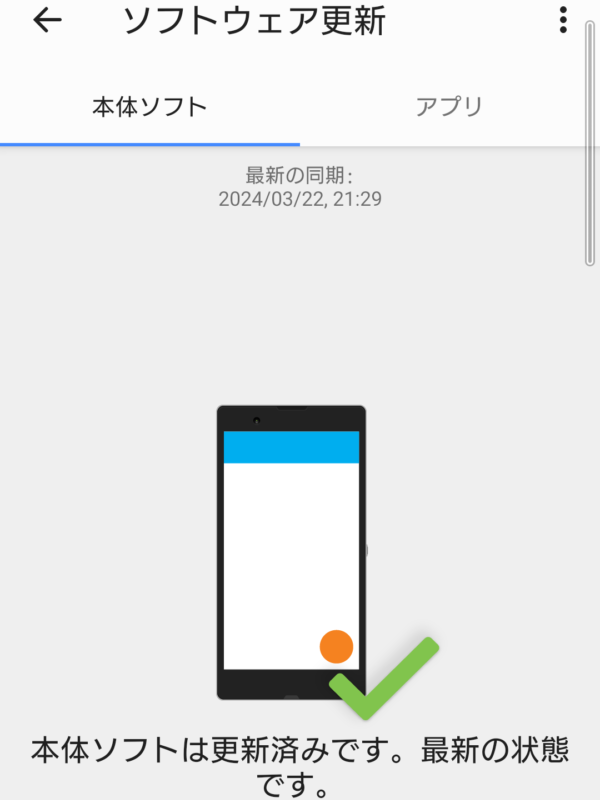
Task: Select the 本体ソフト tab
Action: pyautogui.click(x=149, y=106)
